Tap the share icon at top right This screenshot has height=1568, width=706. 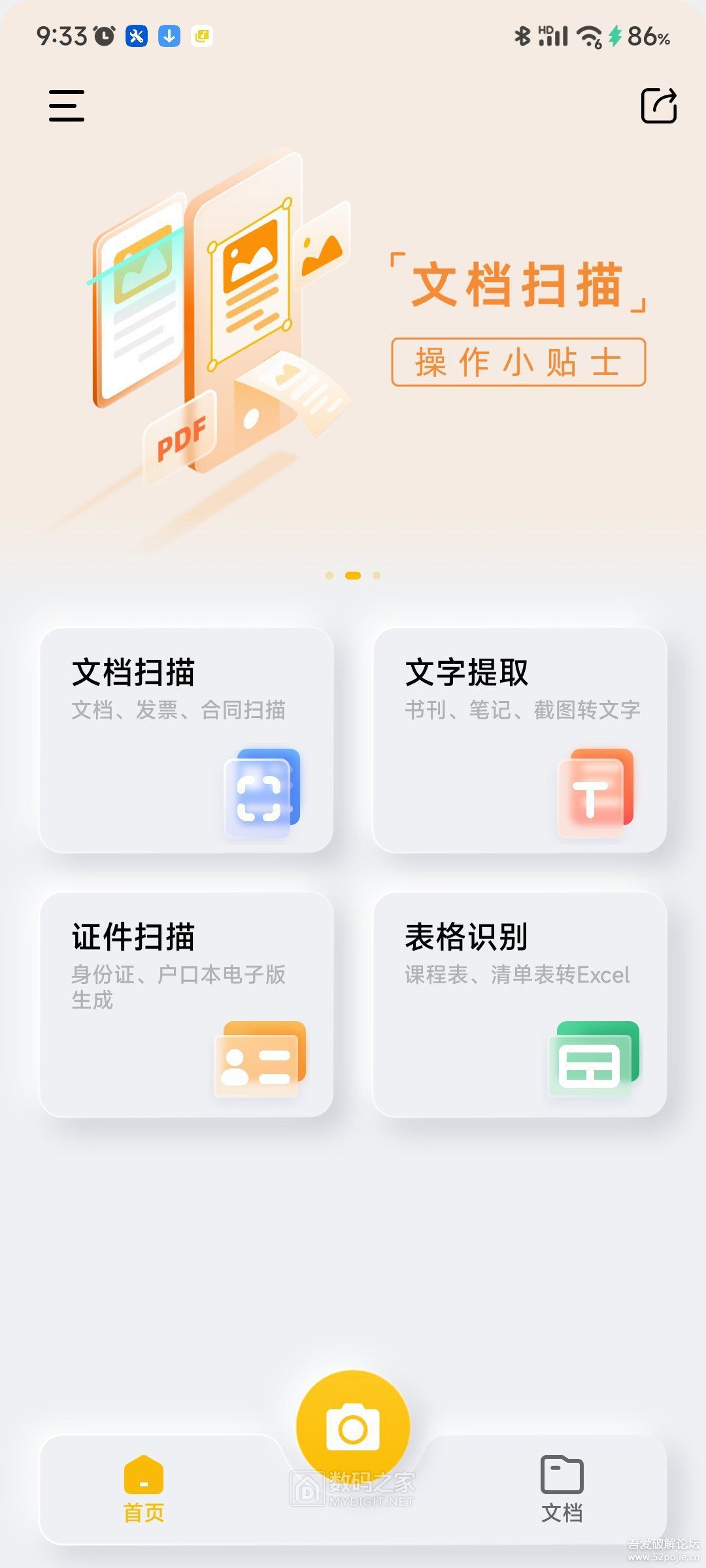(x=658, y=106)
